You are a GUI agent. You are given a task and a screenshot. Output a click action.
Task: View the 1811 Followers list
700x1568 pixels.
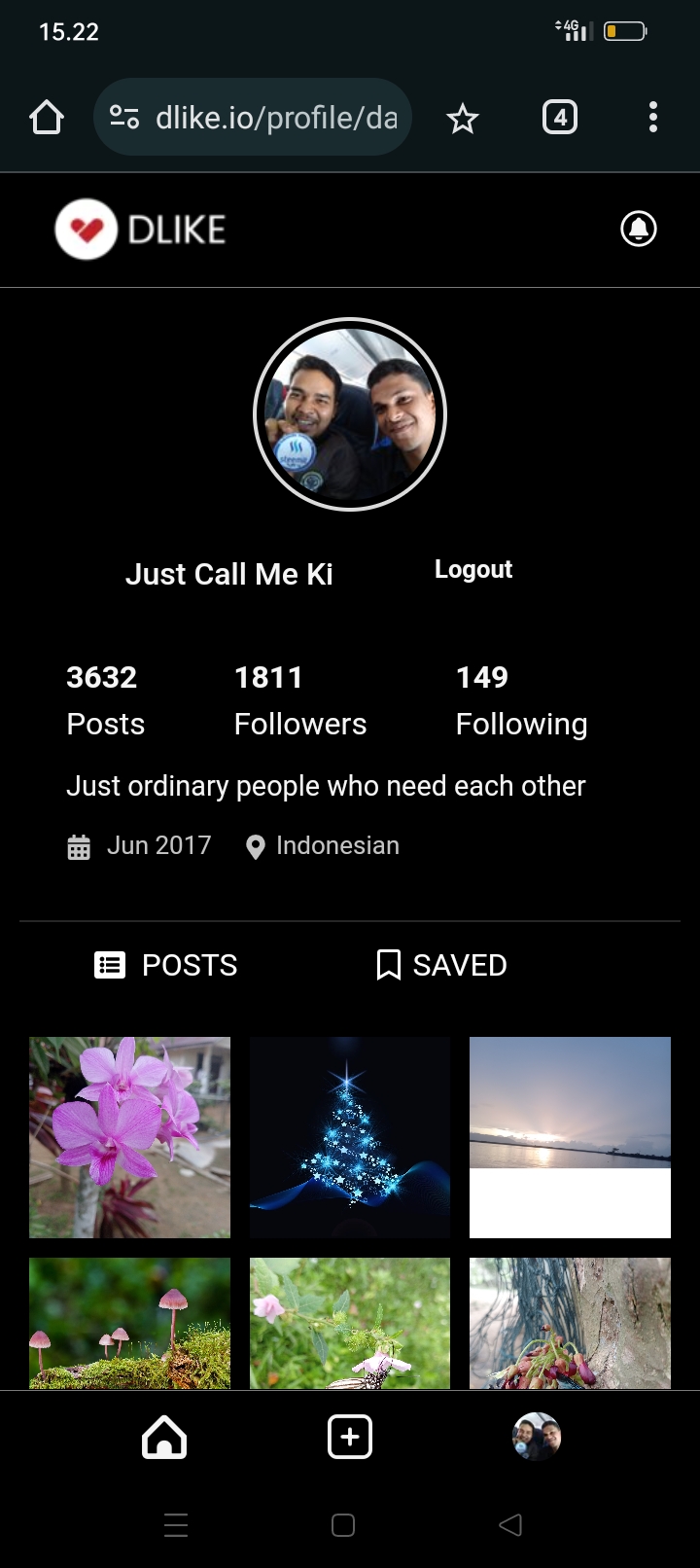(299, 700)
